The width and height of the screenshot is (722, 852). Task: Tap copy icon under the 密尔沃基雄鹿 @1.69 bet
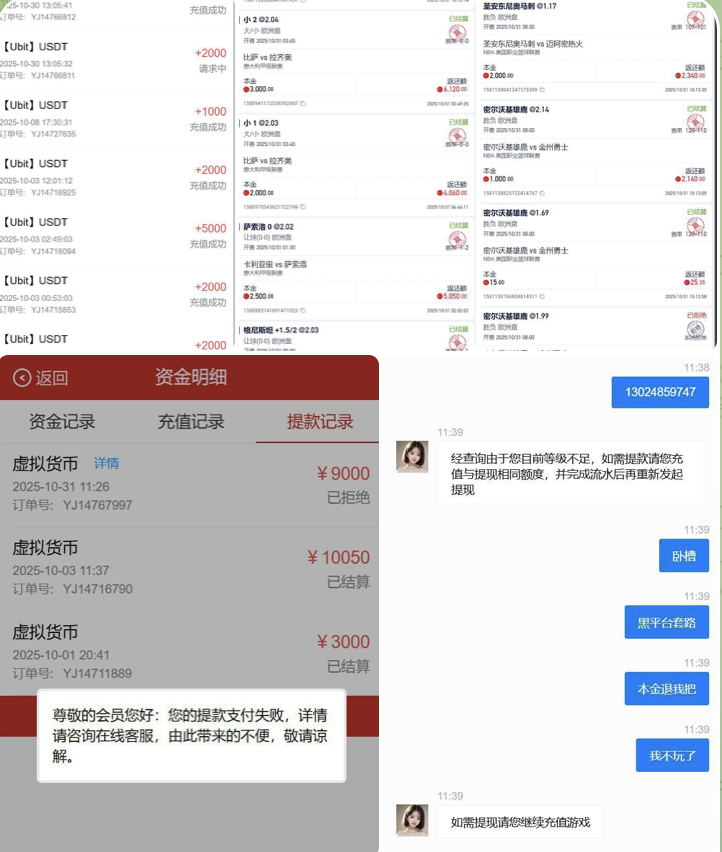542,295
